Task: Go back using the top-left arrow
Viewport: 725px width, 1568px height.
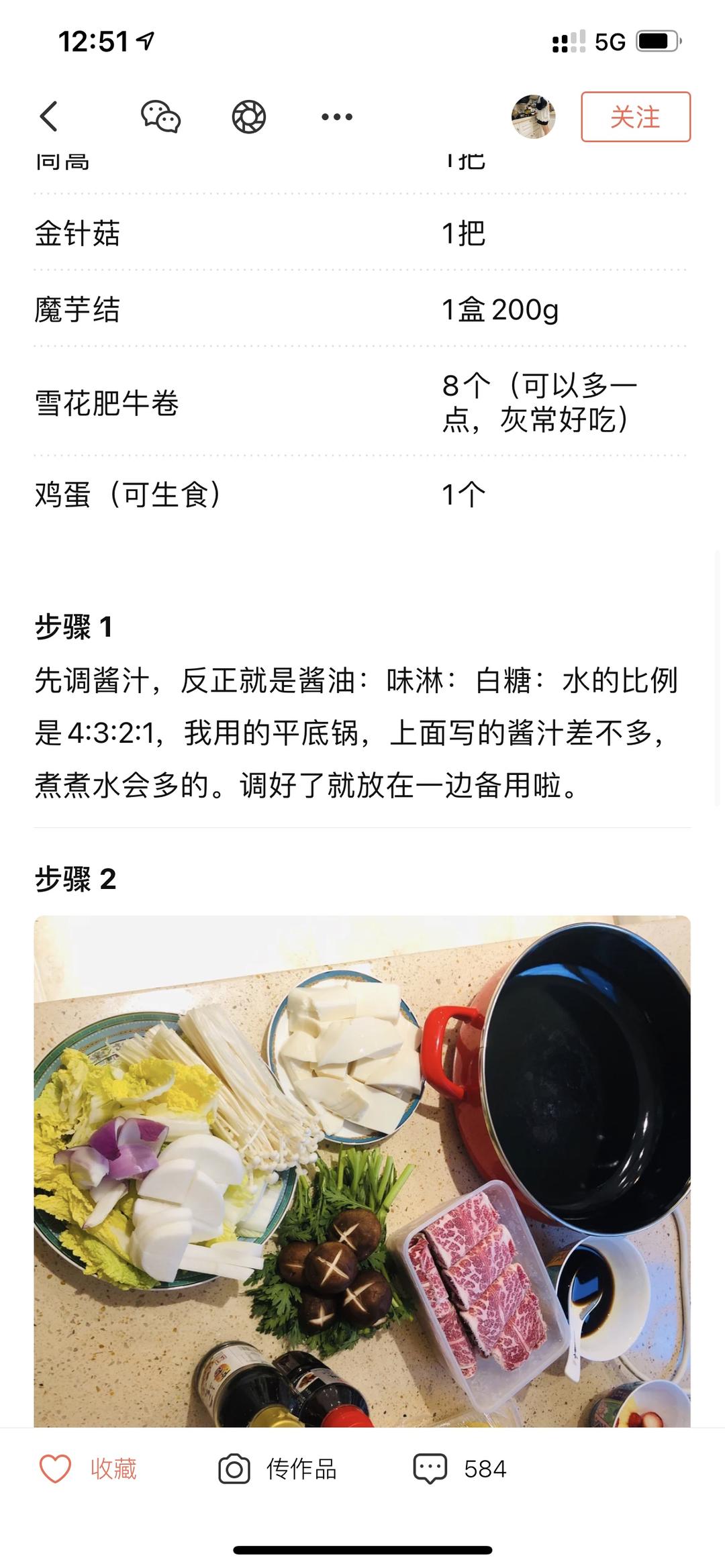Action: coord(49,117)
